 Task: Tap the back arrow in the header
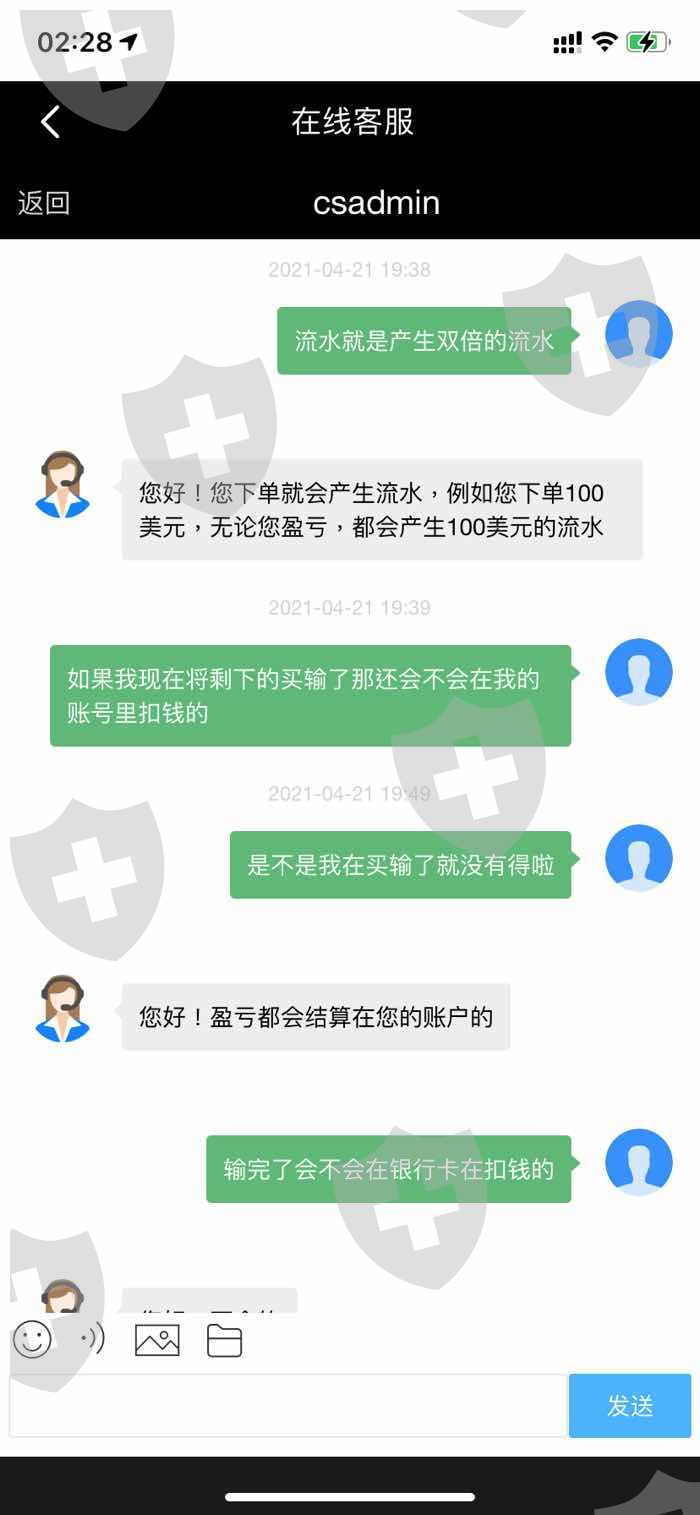tap(50, 122)
